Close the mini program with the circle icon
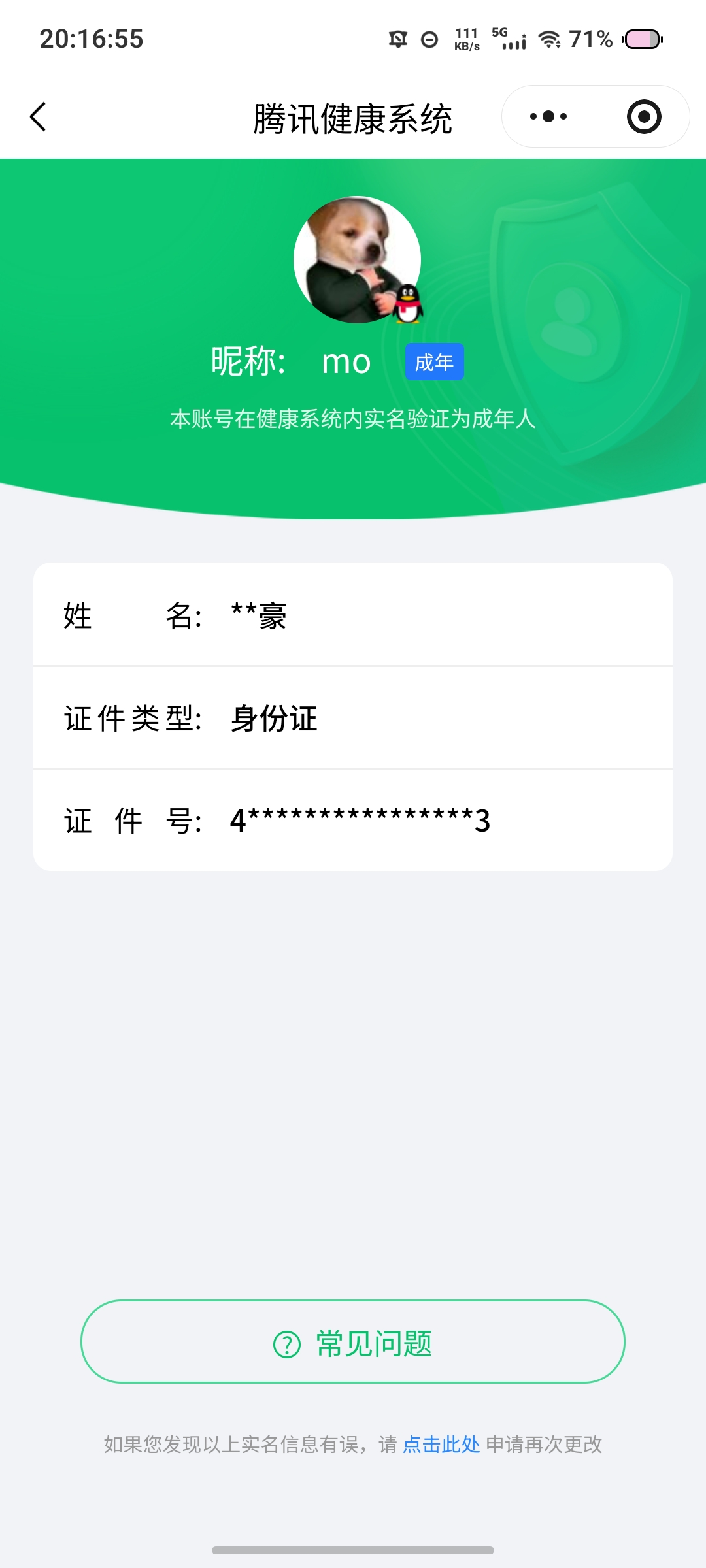The image size is (706, 1568). click(x=644, y=117)
